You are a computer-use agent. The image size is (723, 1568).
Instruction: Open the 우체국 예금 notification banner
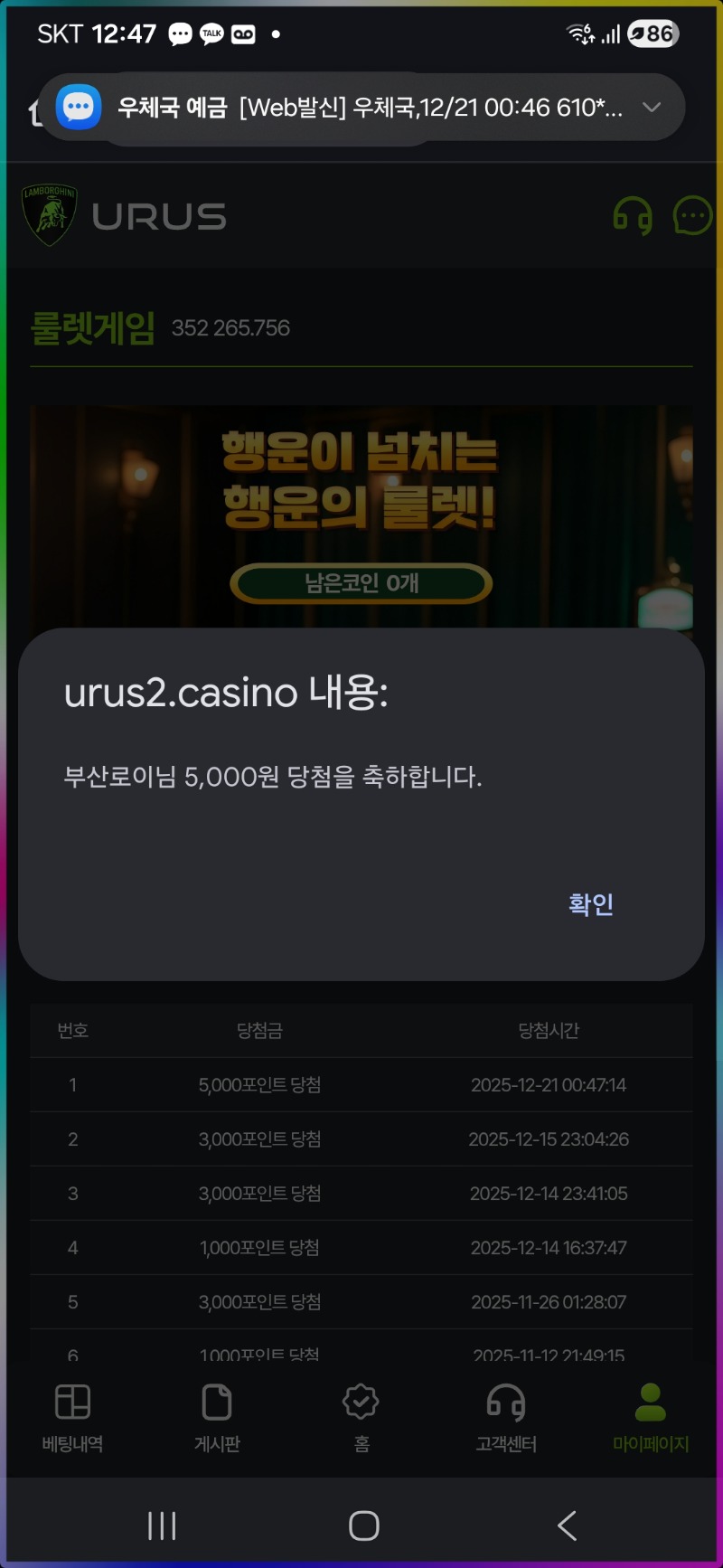[361, 108]
